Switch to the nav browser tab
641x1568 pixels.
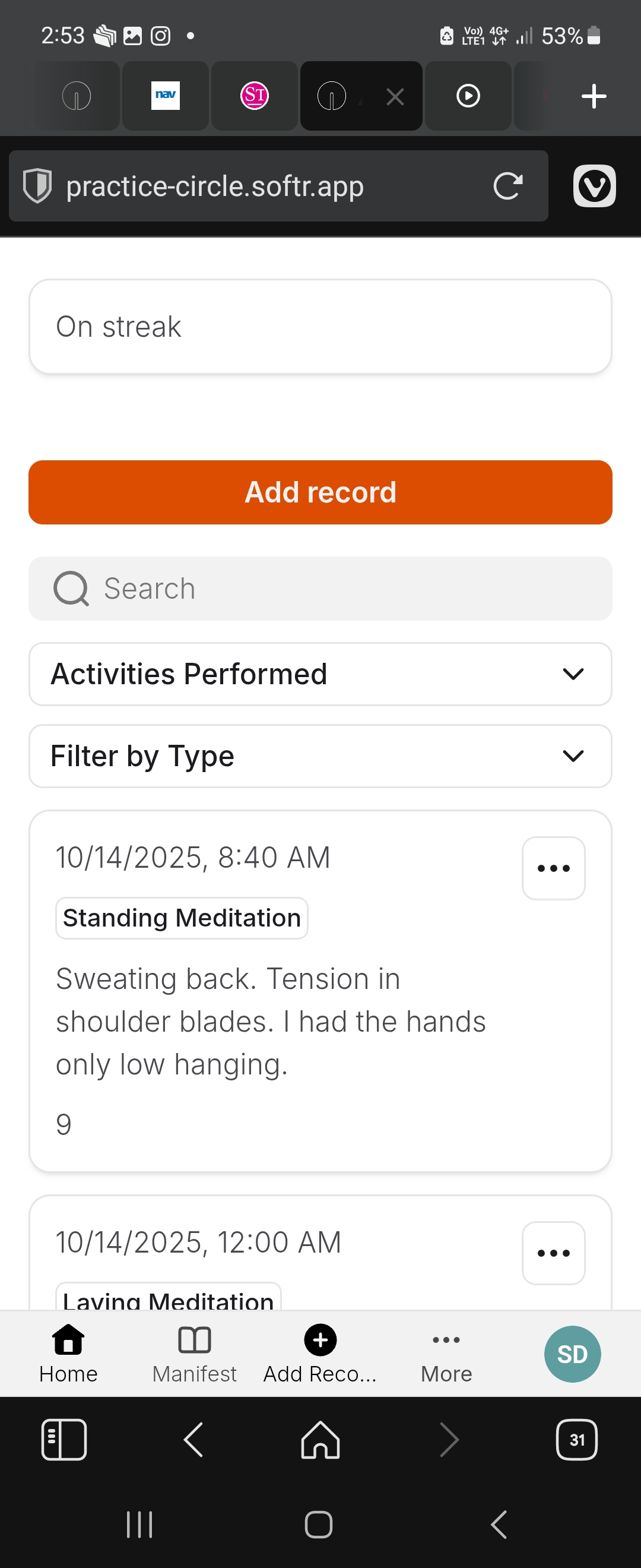[x=166, y=96]
